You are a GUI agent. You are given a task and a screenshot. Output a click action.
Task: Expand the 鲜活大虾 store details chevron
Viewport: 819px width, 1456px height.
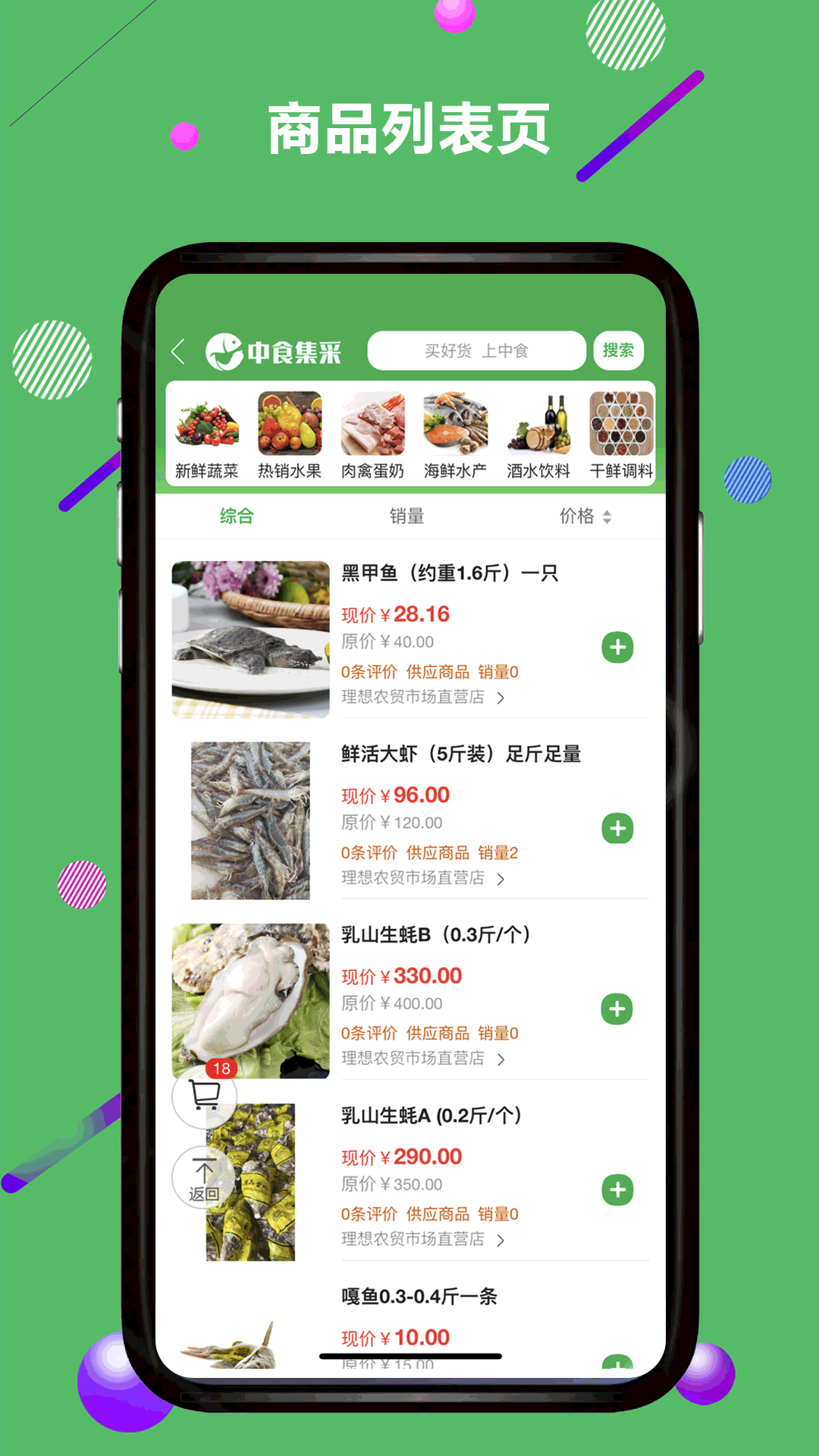tap(500, 878)
